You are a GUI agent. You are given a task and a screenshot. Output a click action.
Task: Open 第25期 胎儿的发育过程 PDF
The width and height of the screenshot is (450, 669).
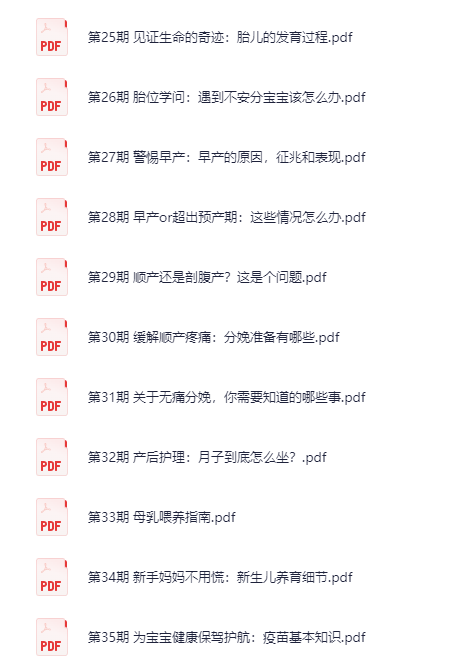tap(220, 37)
